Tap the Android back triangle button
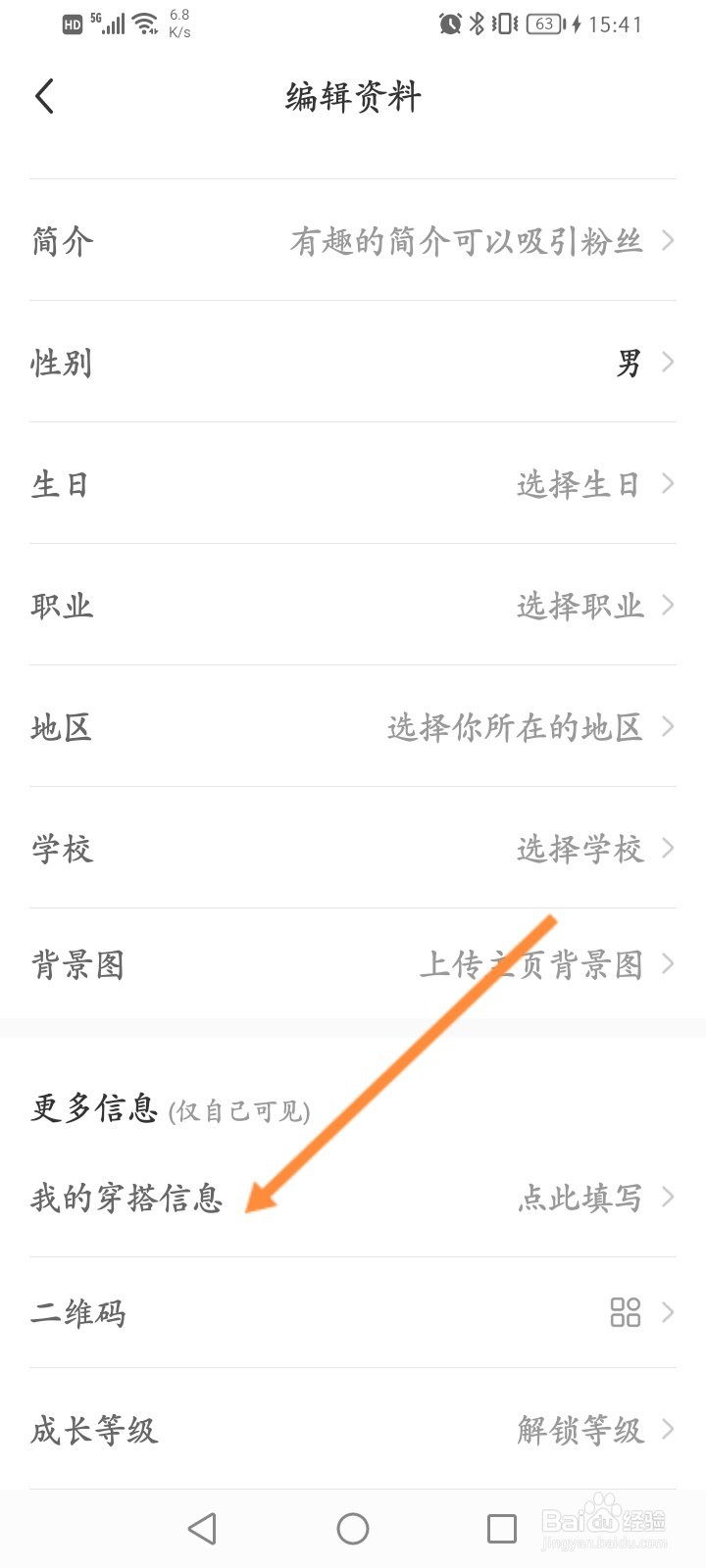This screenshot has height=1568, width=706. (x=203, y=1527)
